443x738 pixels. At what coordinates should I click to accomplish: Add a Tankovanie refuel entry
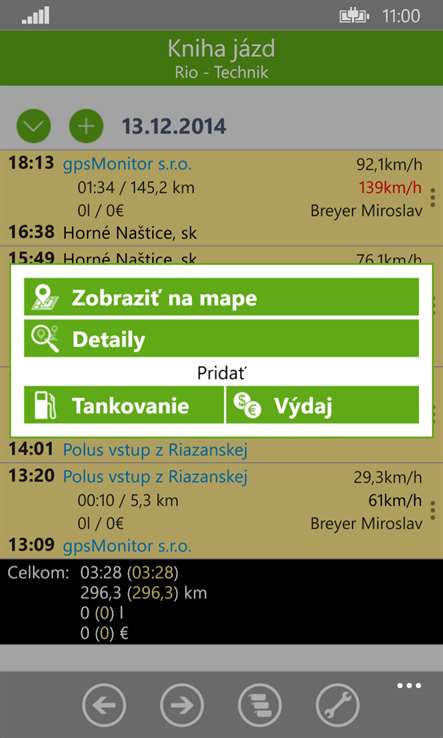pos(124,405)
